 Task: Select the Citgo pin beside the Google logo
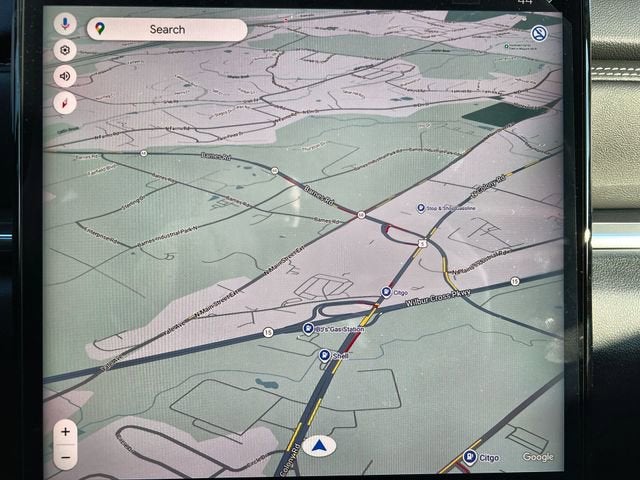point(470,458)
